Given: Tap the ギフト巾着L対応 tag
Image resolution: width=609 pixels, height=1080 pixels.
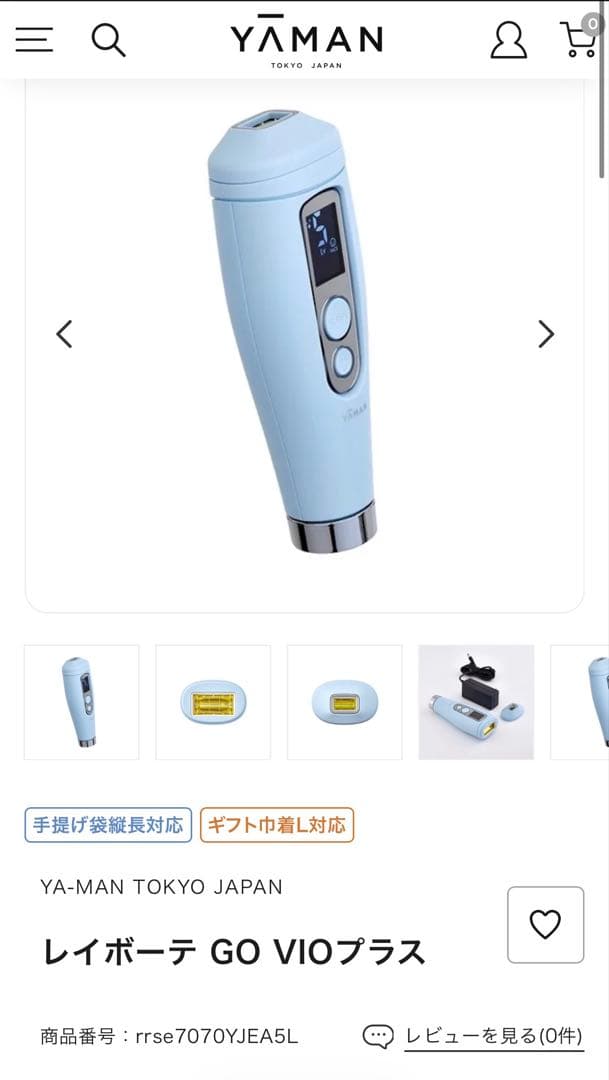Looking at the screenshot, I should click(x=277, y=825).
